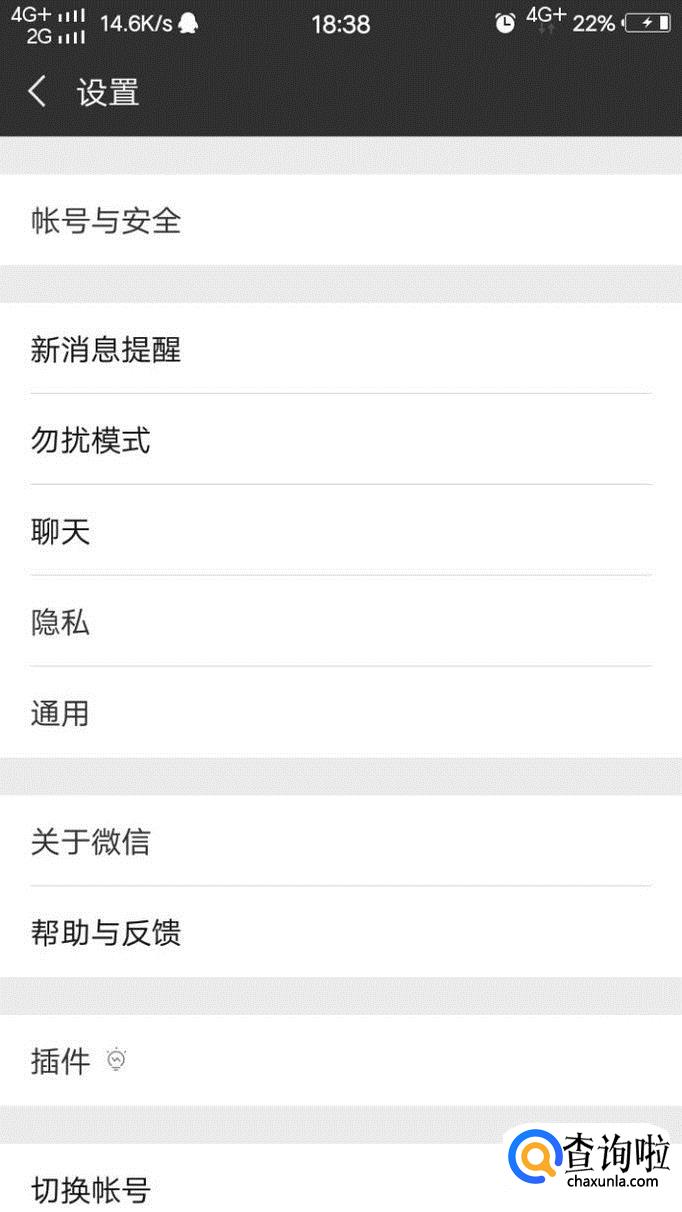Viewport: 682px width, 1212px height.
Task: Open 关于微信 page
Action: pyautogui.click(x=340, y=841)
